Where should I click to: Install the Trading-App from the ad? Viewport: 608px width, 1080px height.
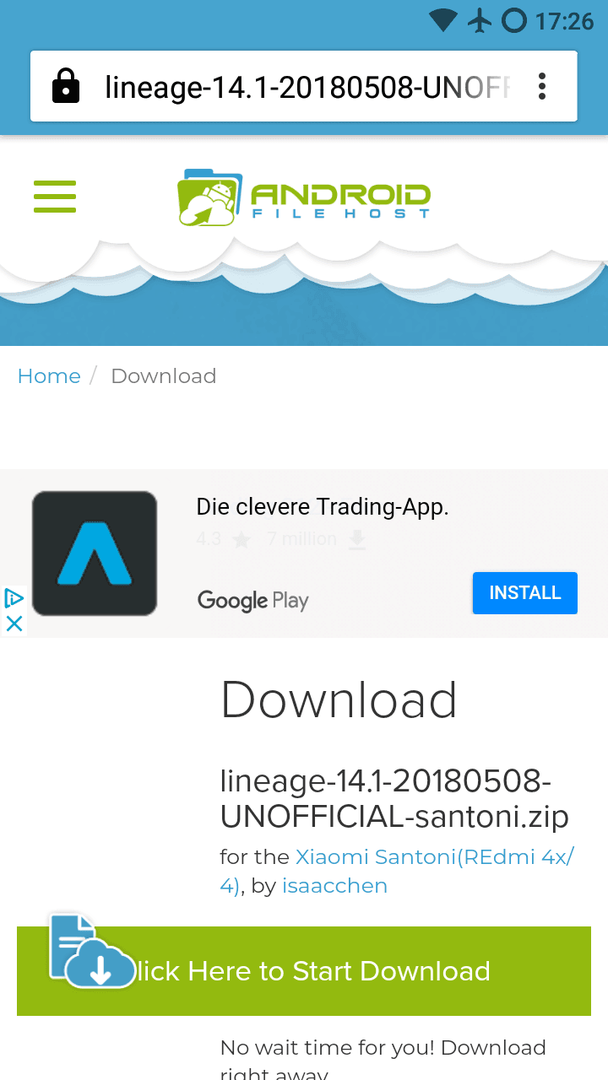point(524,593)
